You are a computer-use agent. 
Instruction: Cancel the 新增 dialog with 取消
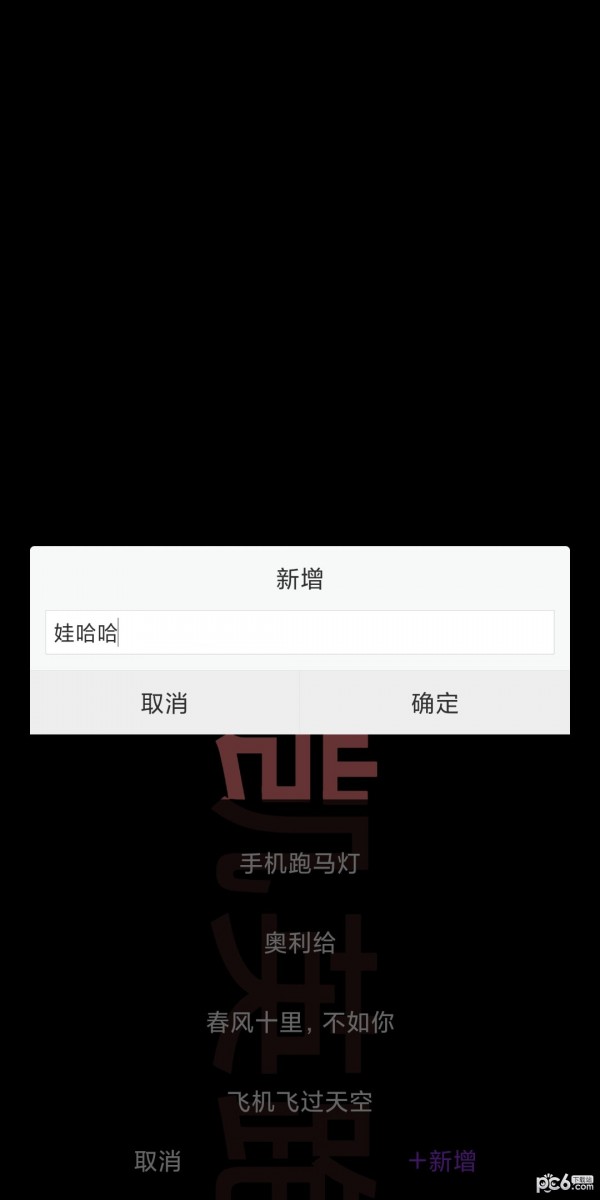coord(164,703)
